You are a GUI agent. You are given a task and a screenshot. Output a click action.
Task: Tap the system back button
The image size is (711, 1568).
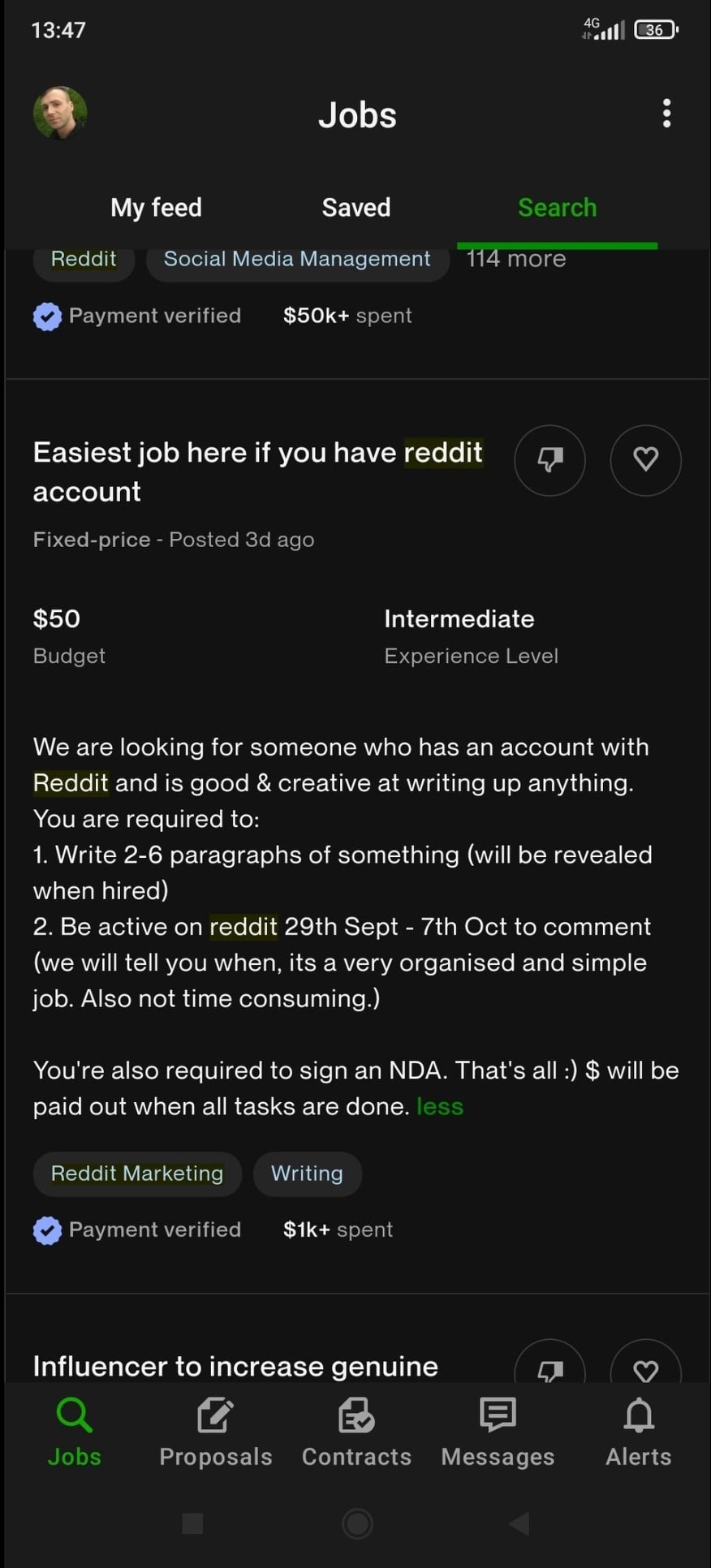(x=519, y=1523)
